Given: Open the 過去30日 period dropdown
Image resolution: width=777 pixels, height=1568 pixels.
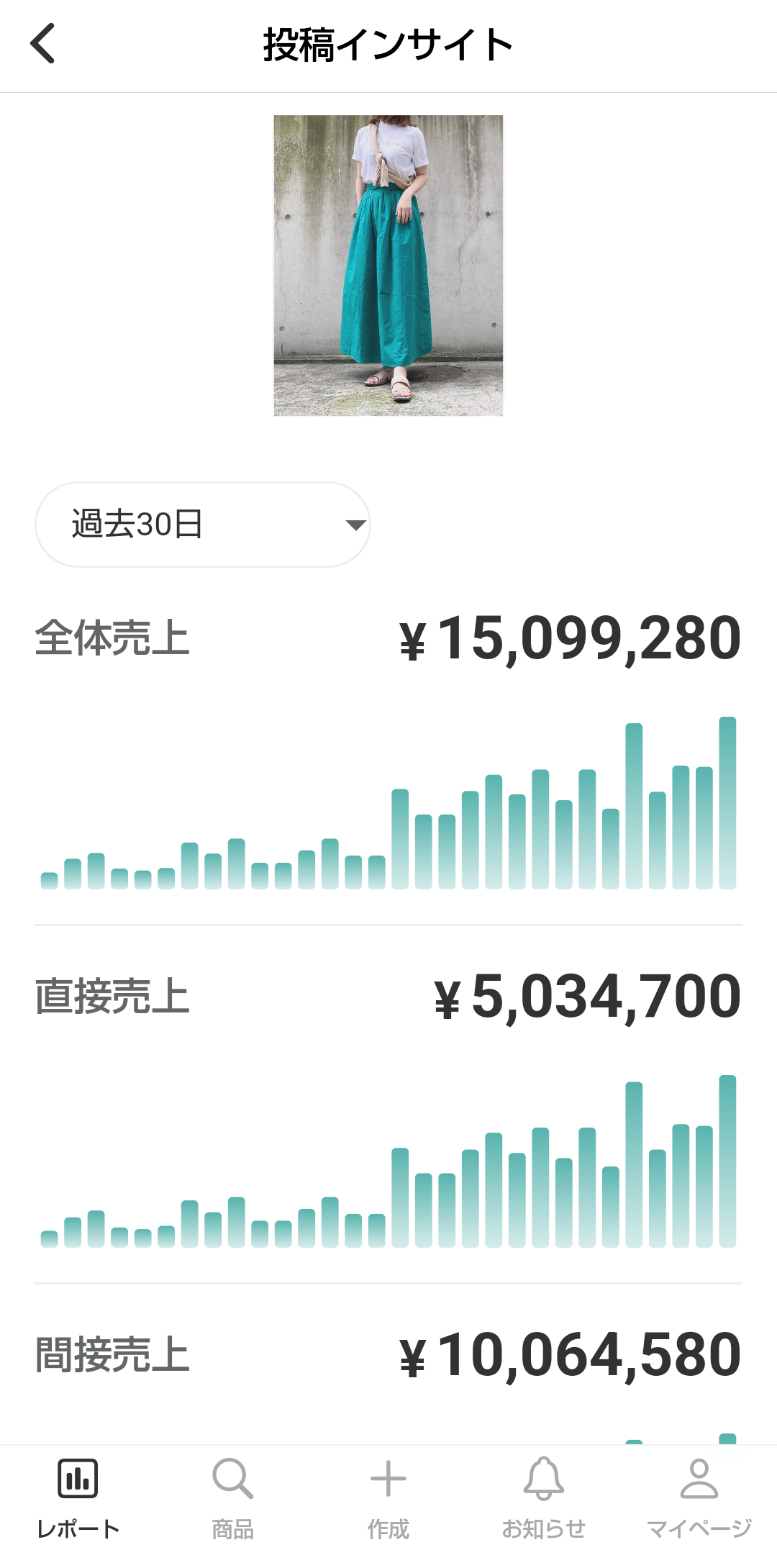Looking at the screenshot, I should point(203,525).
